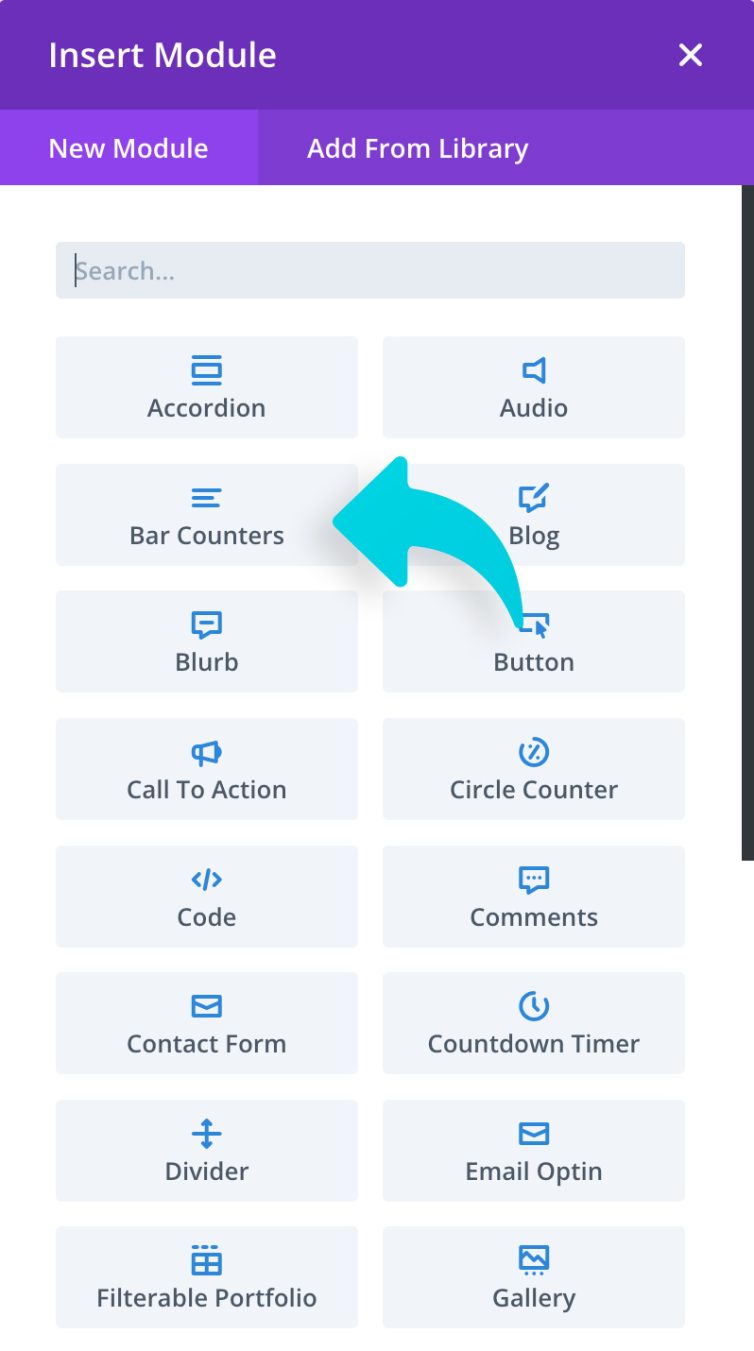754x1351 pixels.
Task: Select the Code module icon
Action: point(206,878)
